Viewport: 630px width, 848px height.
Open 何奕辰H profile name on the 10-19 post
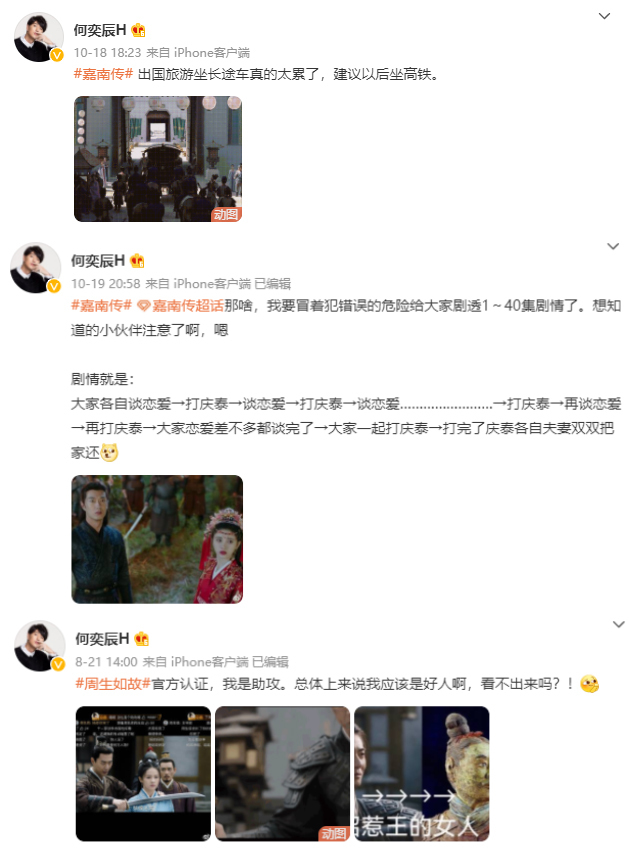[98, 261]
